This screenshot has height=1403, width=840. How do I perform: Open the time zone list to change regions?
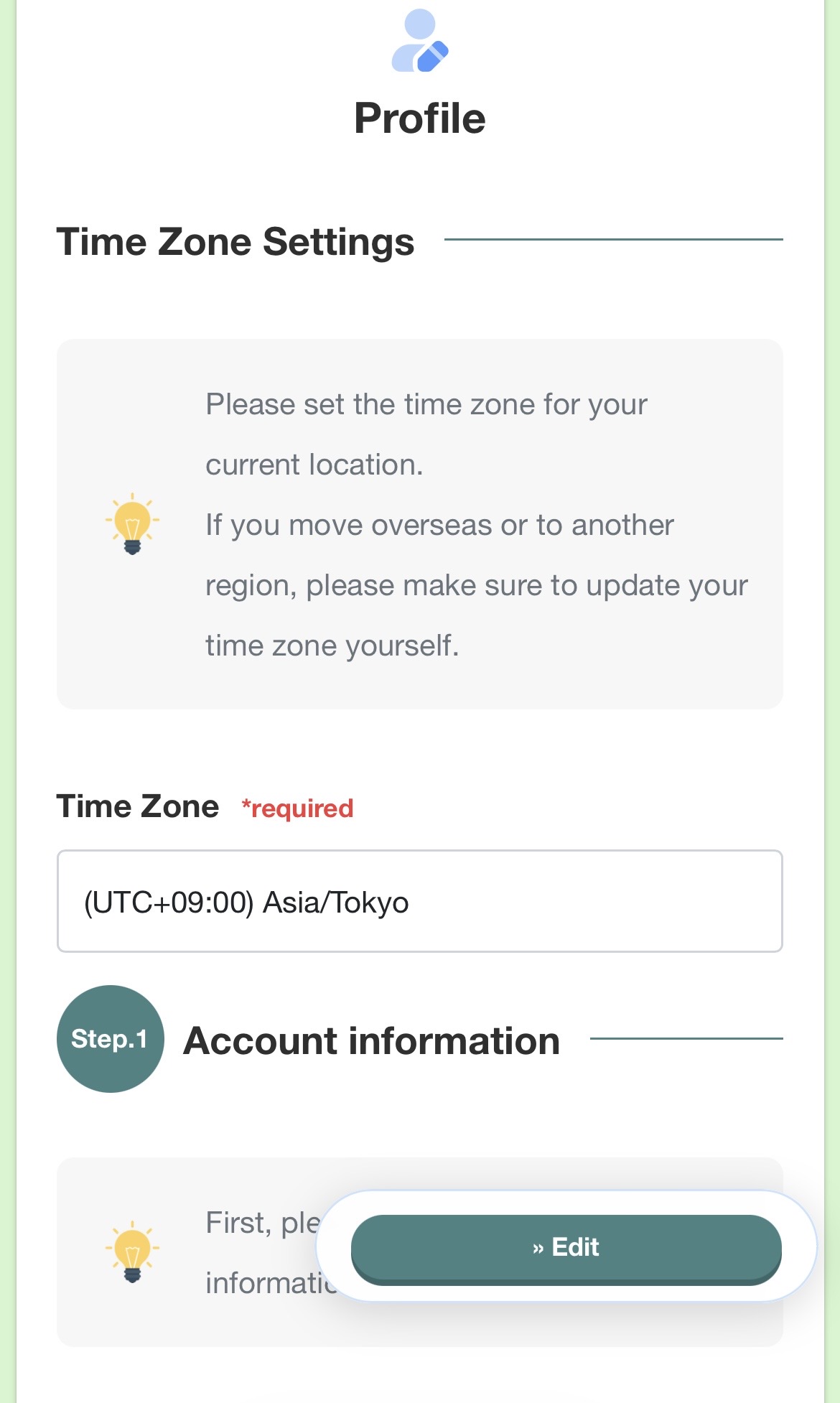(x=420, y=902)
